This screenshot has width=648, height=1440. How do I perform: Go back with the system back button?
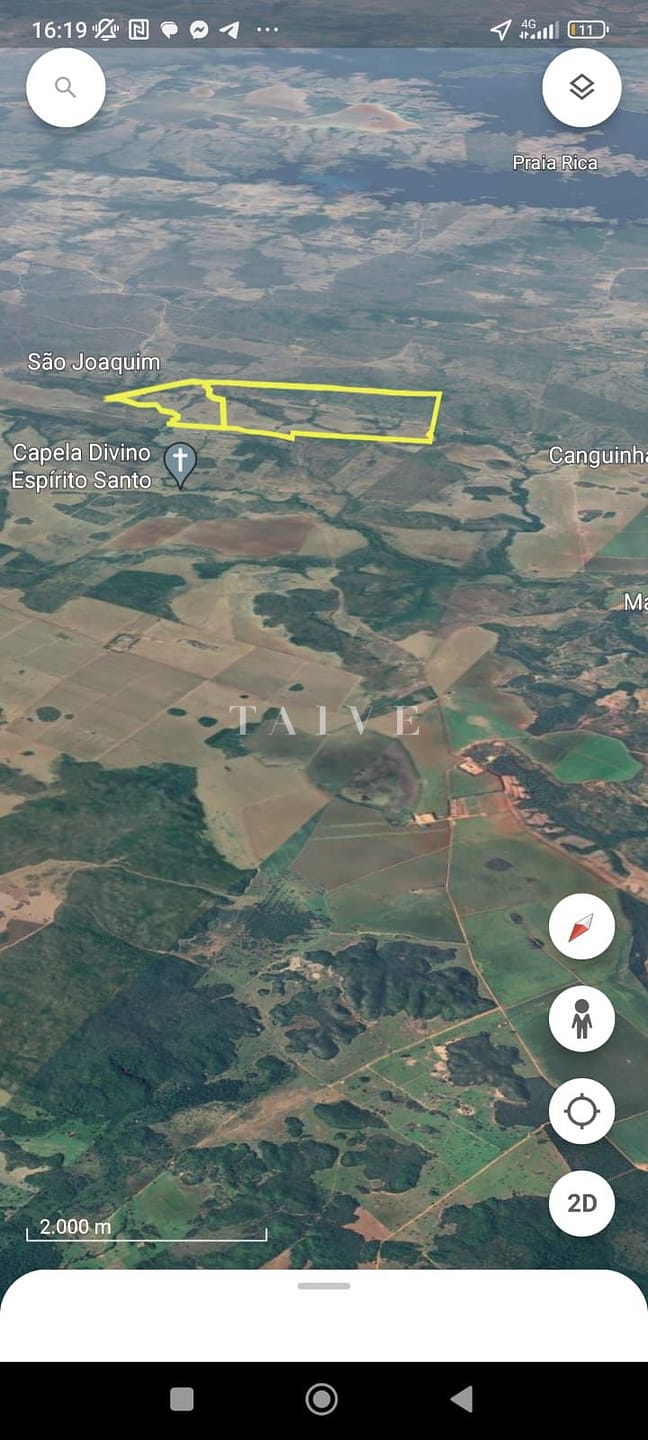point(462,1399)
